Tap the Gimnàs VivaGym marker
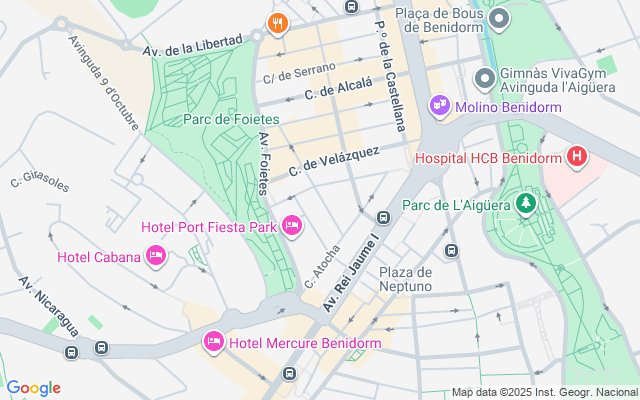This screenshot has height=400, width=640. (x=485, y=77)
